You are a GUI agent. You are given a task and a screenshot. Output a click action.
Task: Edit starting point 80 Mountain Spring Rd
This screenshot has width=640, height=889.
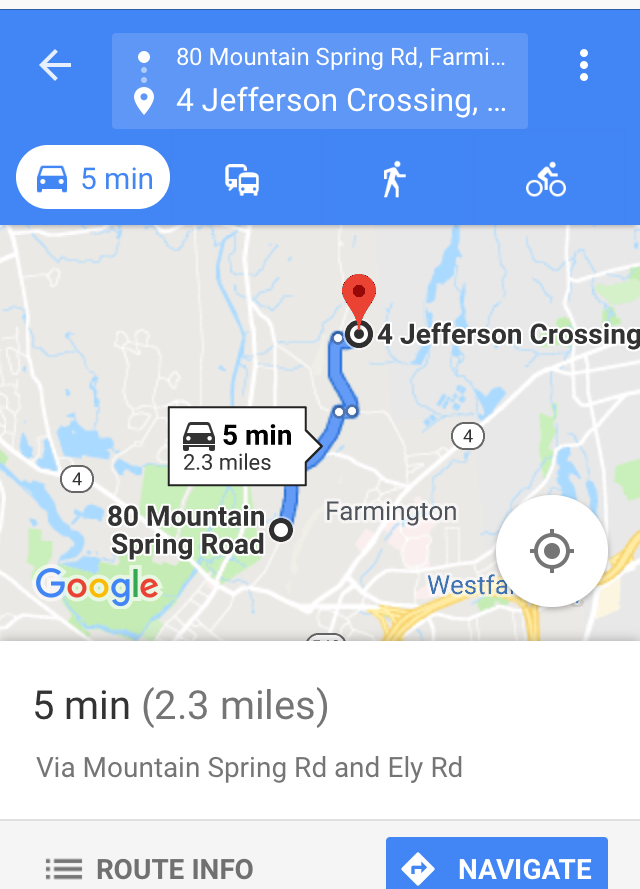point(340,57)
